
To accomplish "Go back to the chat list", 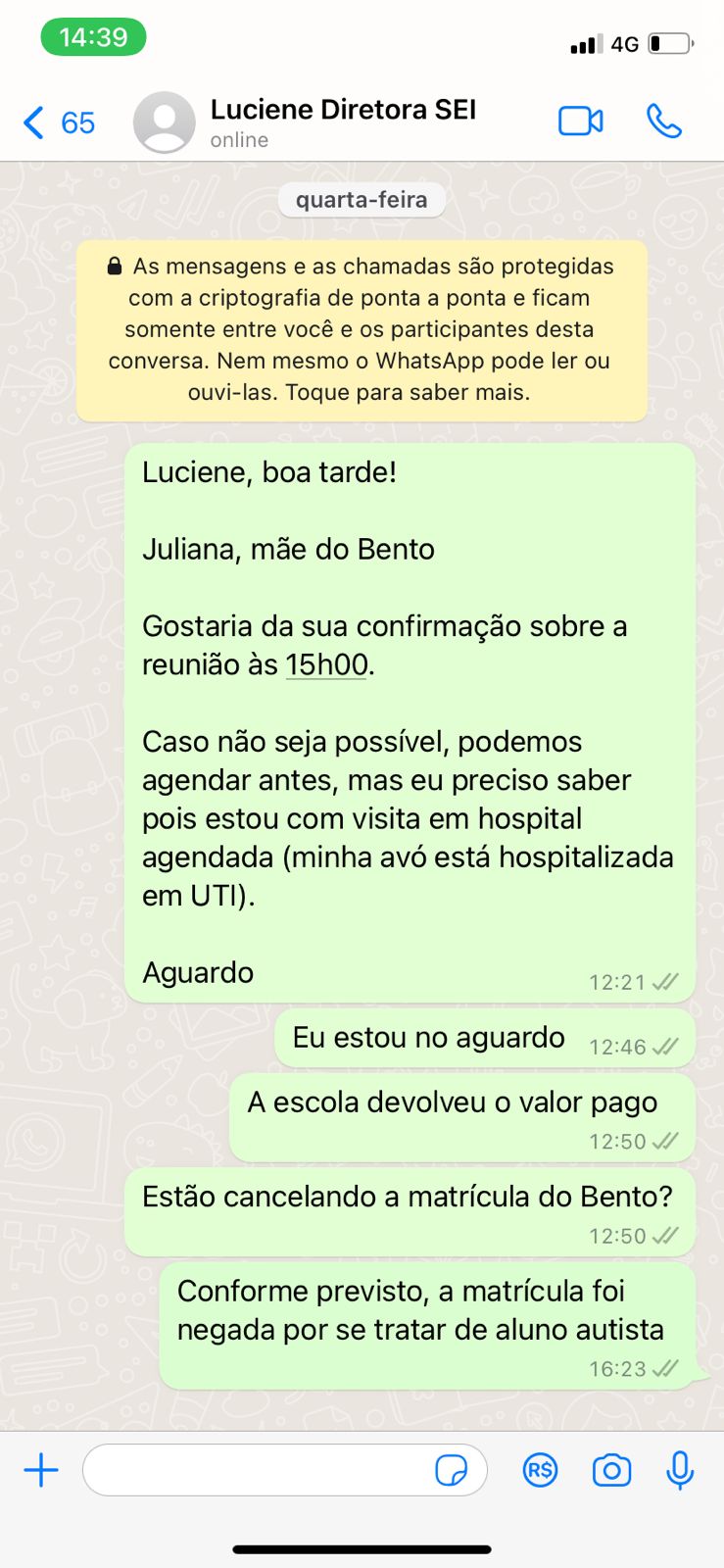I will pyautogui.click(x=58, y=123).
